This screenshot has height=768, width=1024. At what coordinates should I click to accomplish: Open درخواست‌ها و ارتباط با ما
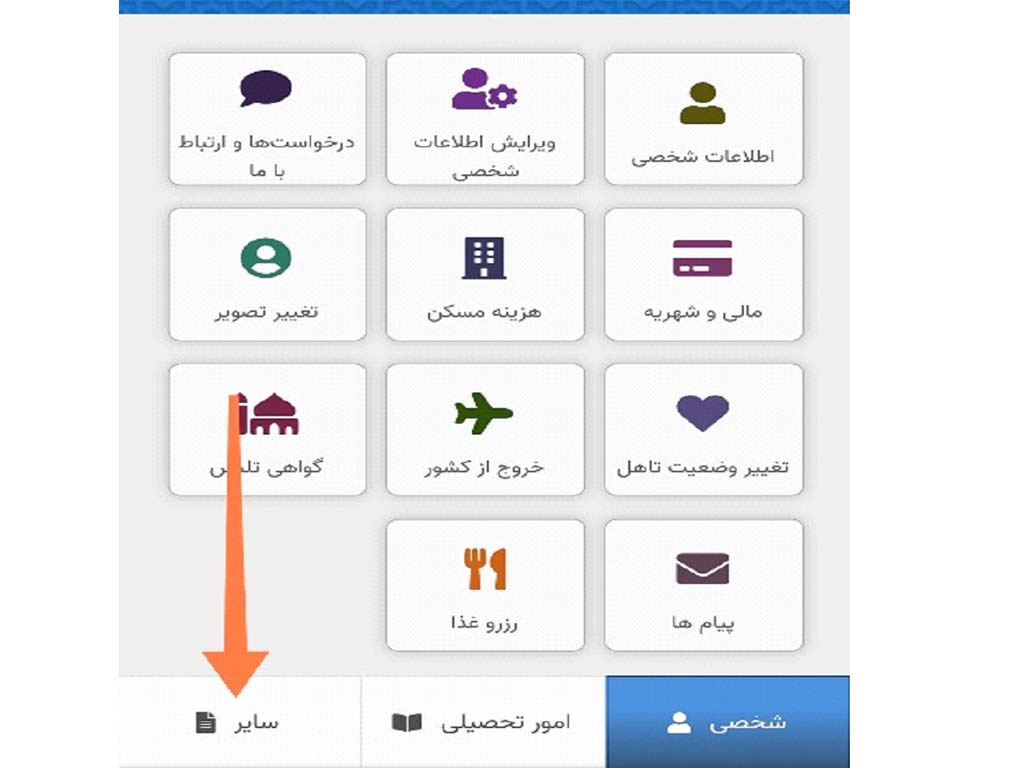coord(267,119)
